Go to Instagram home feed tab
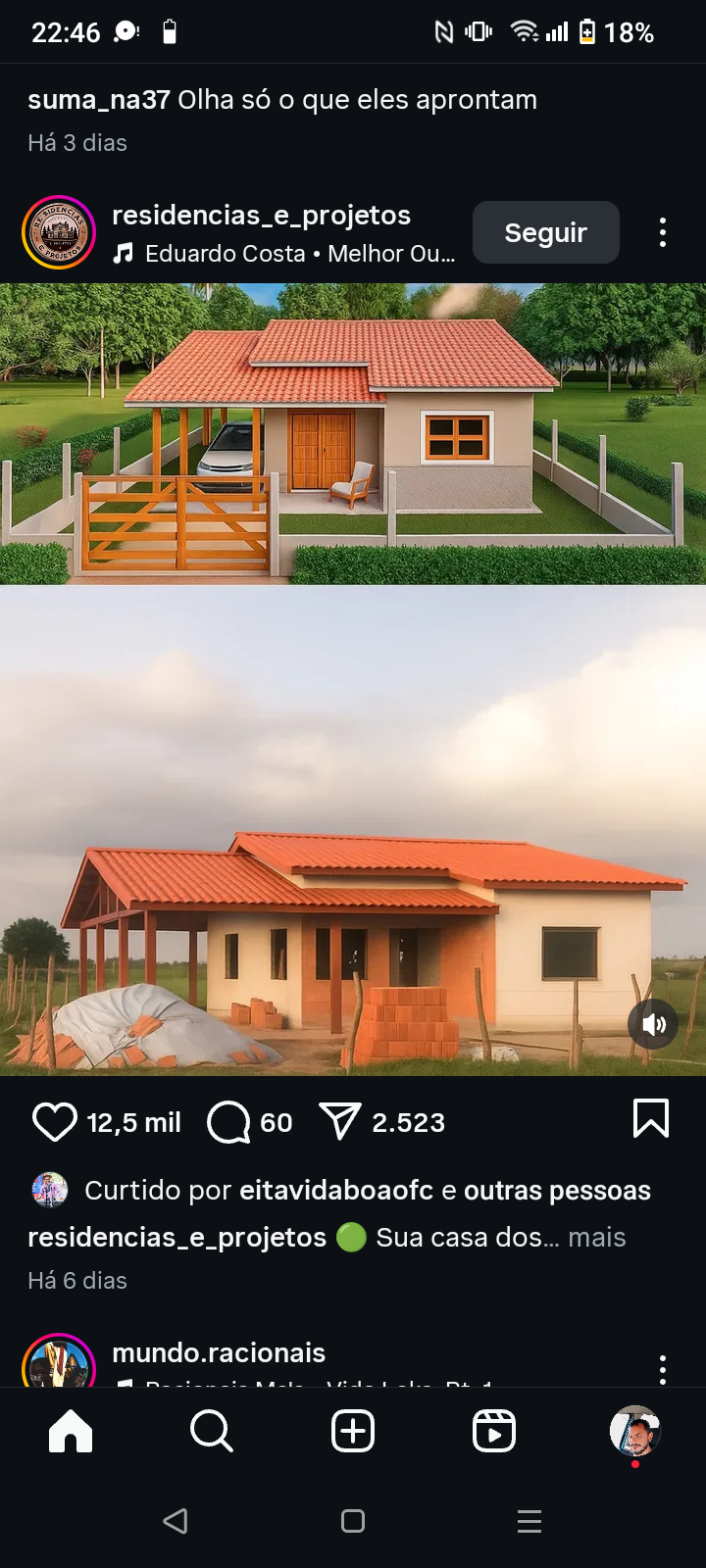The width and height of the screenshot is (706, 1568). coord(71,1432)
